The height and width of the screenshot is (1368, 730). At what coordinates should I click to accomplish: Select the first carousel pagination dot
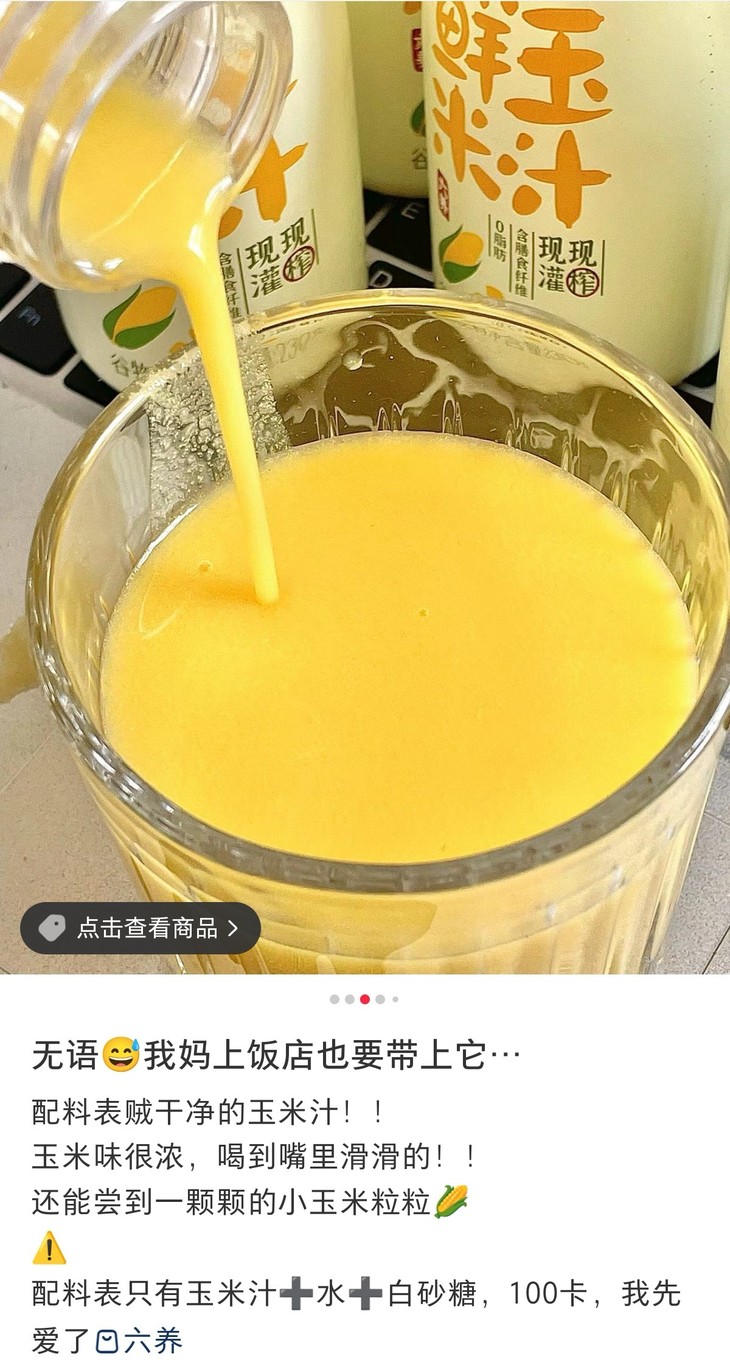click(332, 997)
